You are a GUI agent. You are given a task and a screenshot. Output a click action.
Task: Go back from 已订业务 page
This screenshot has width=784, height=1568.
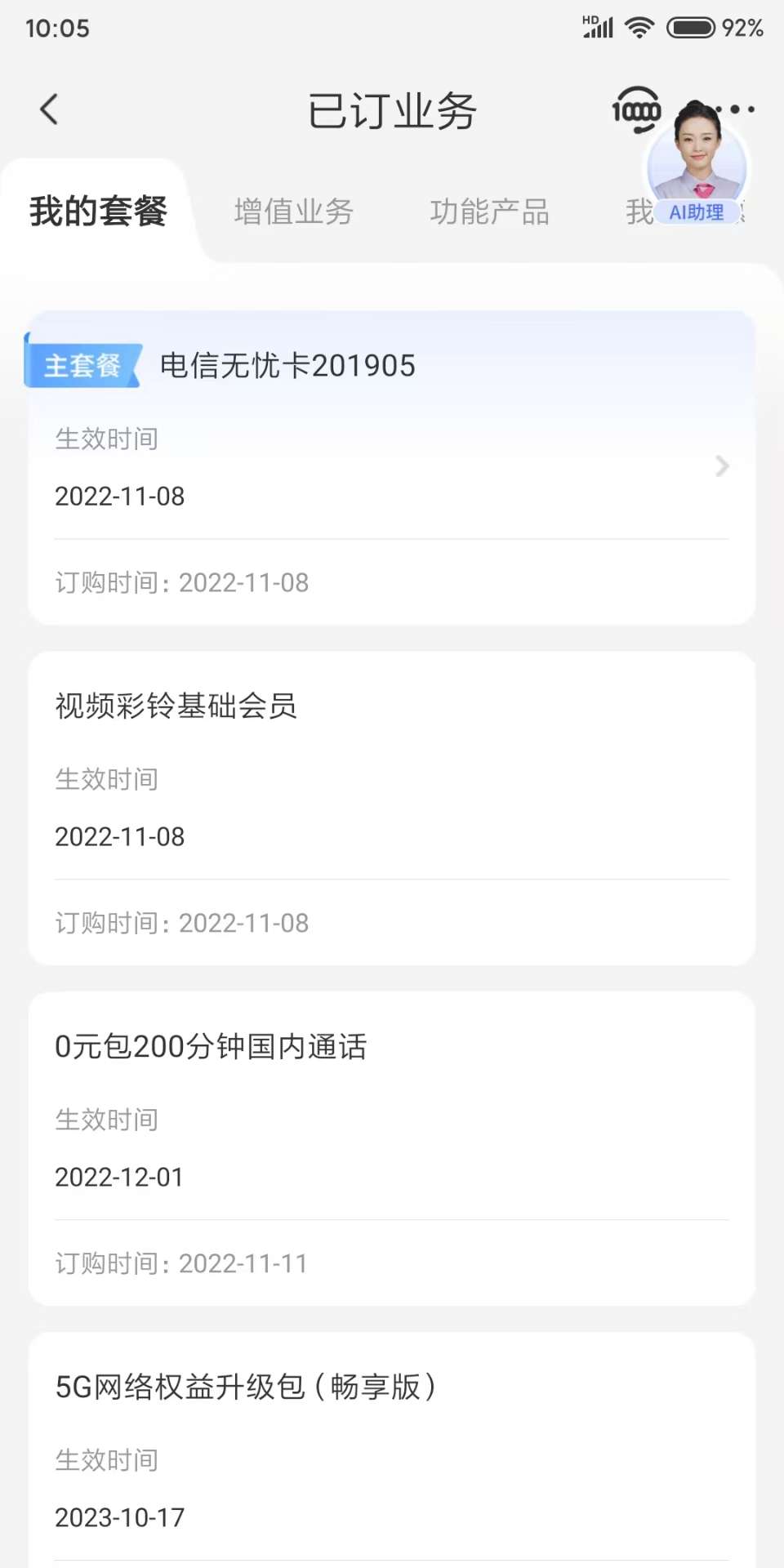(49, 109)
